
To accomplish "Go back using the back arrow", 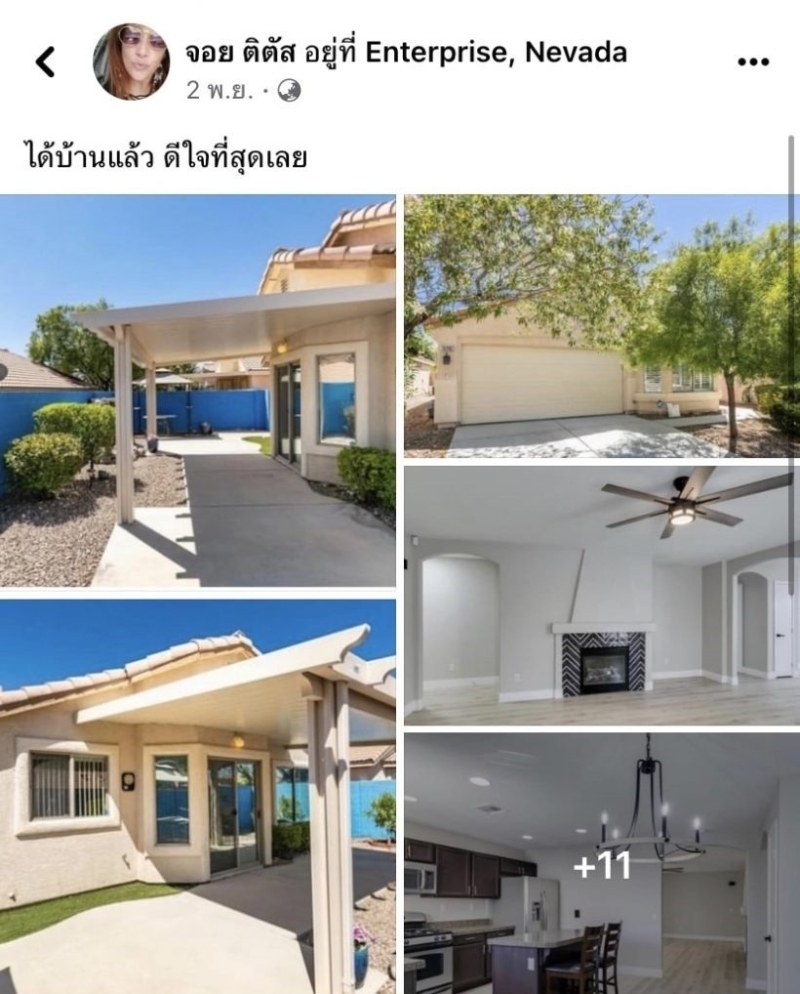I will 45,62.
